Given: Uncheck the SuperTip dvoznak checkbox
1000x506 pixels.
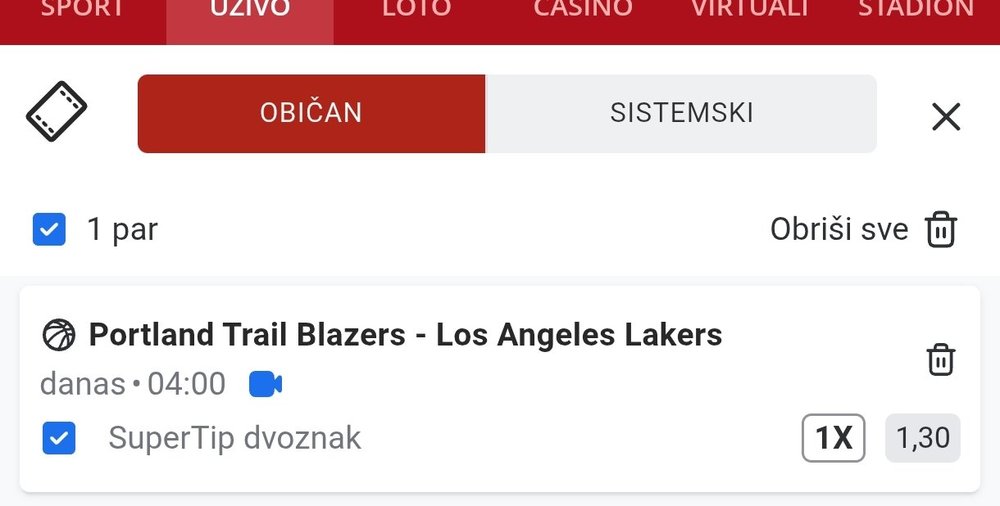Looking at the screenshot, I should (x=59, y=438).
